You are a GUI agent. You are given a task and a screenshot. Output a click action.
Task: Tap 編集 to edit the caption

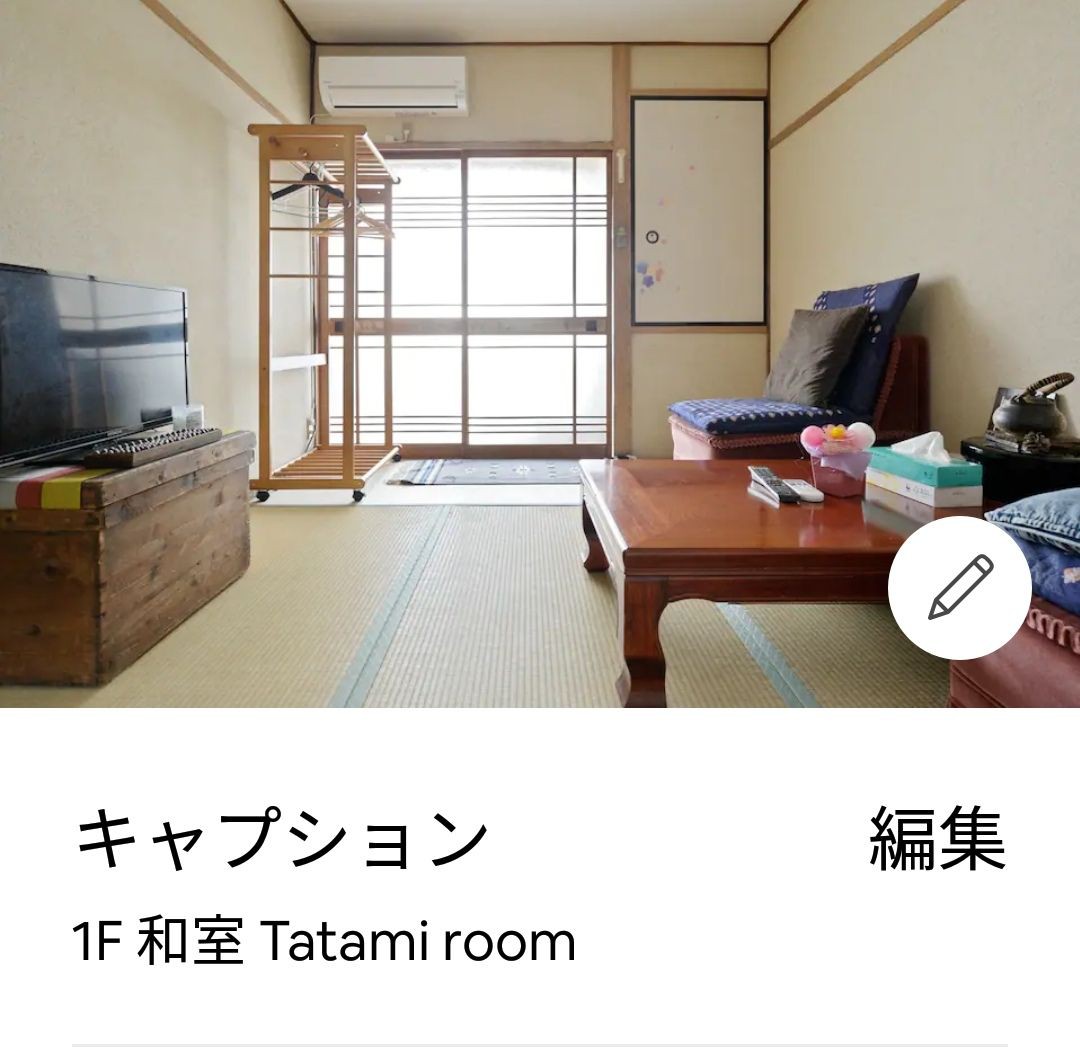936,838
